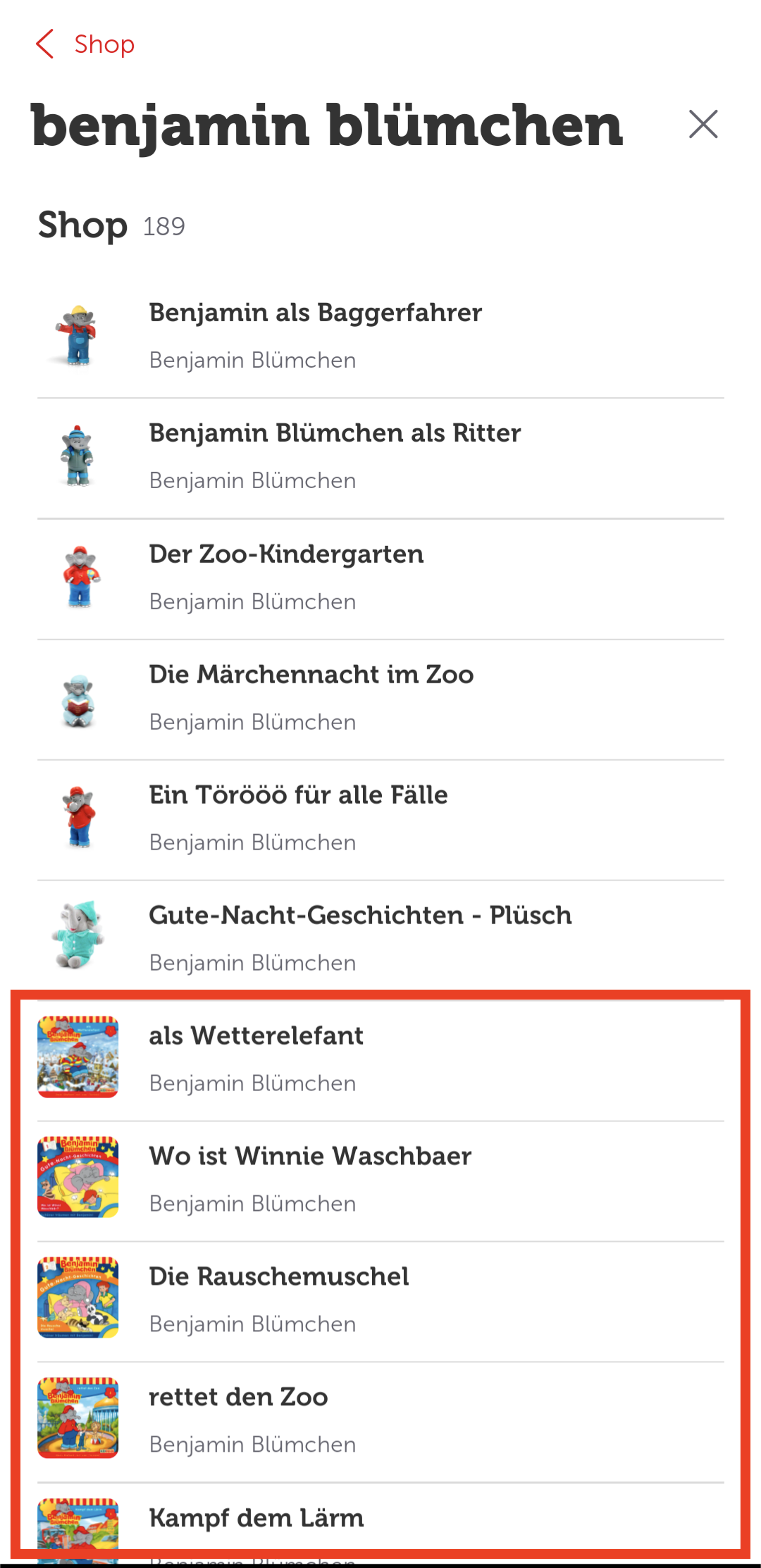The height and width of the screenshot is (1568, 761).
Task: Open Gute-Nacht-Geschichten - Plüsch item
Action: tap(380, 939)
